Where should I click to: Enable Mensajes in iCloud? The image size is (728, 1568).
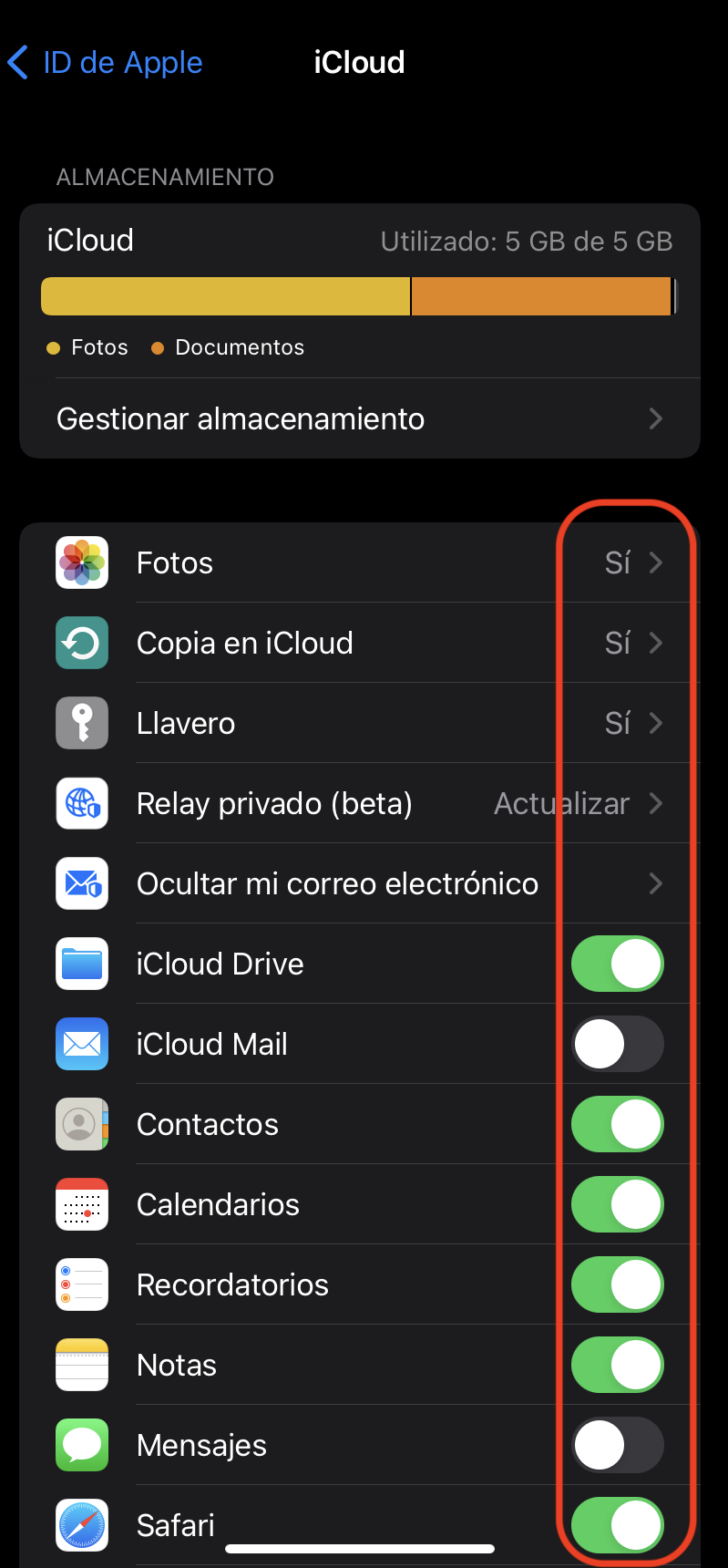pos(618,1445)
